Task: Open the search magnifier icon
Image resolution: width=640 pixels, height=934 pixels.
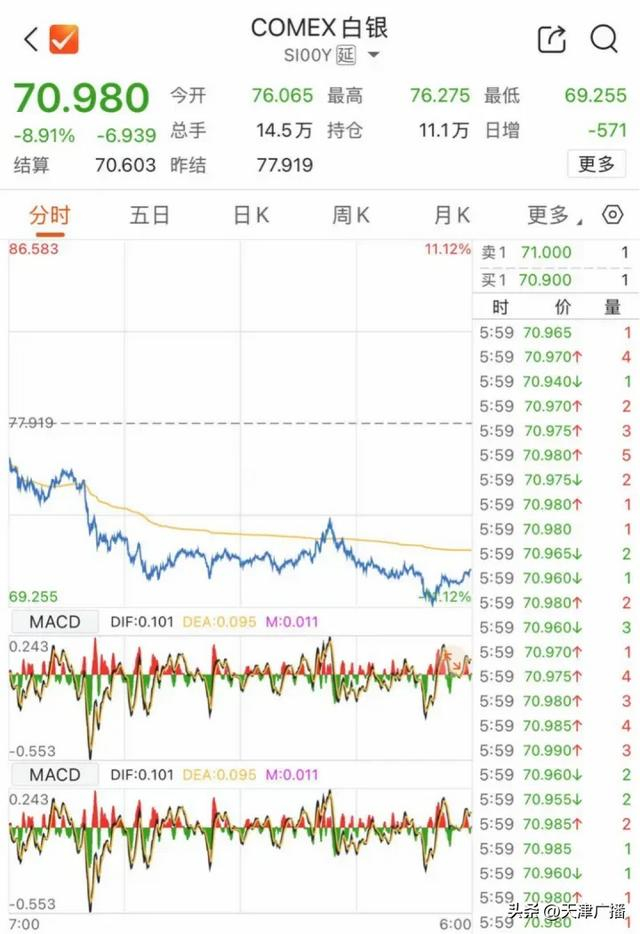Action: (x=604, y=39)
